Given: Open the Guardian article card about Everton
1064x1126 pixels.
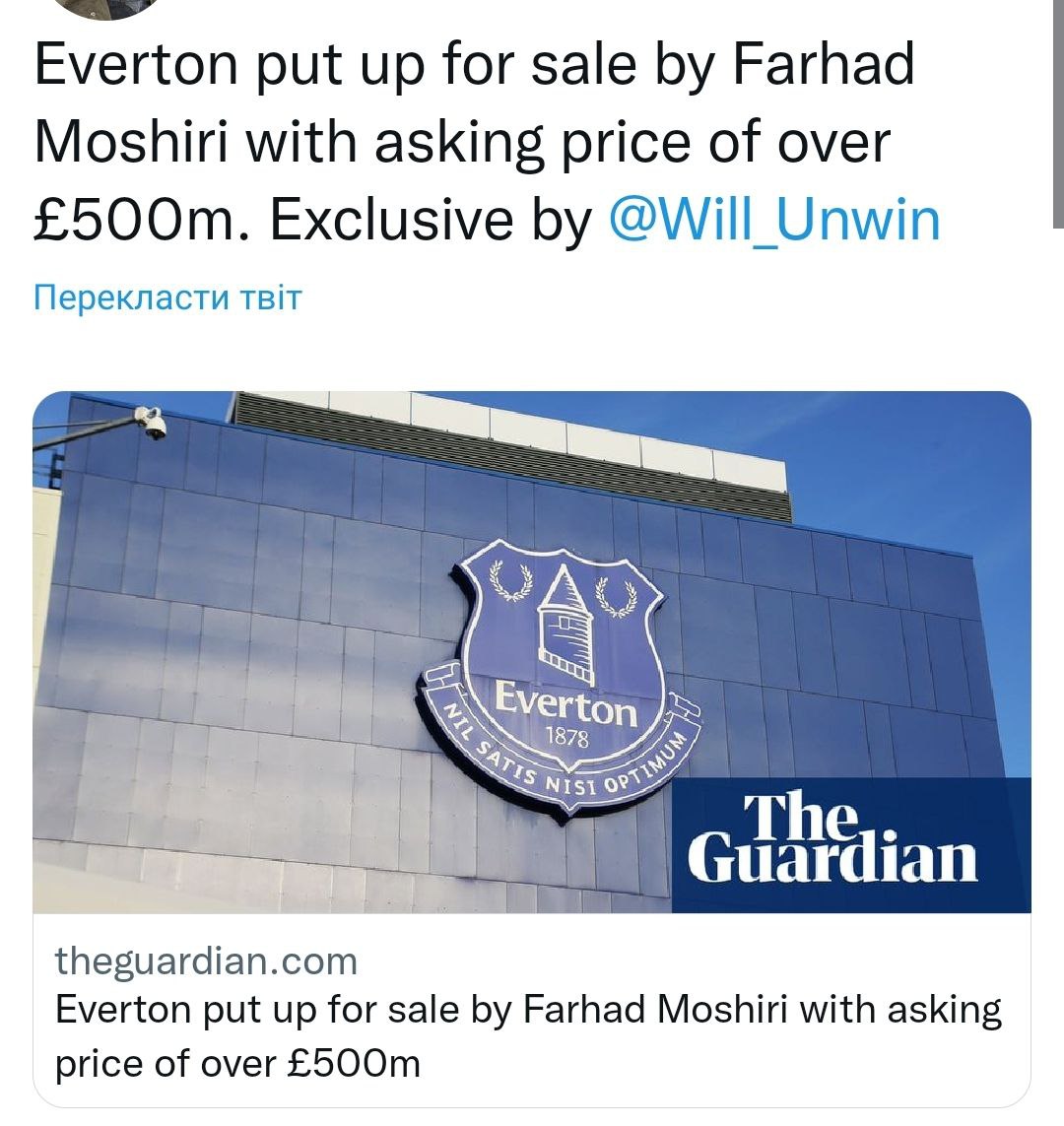Looking at the screenshot, I should coord(532,749).
